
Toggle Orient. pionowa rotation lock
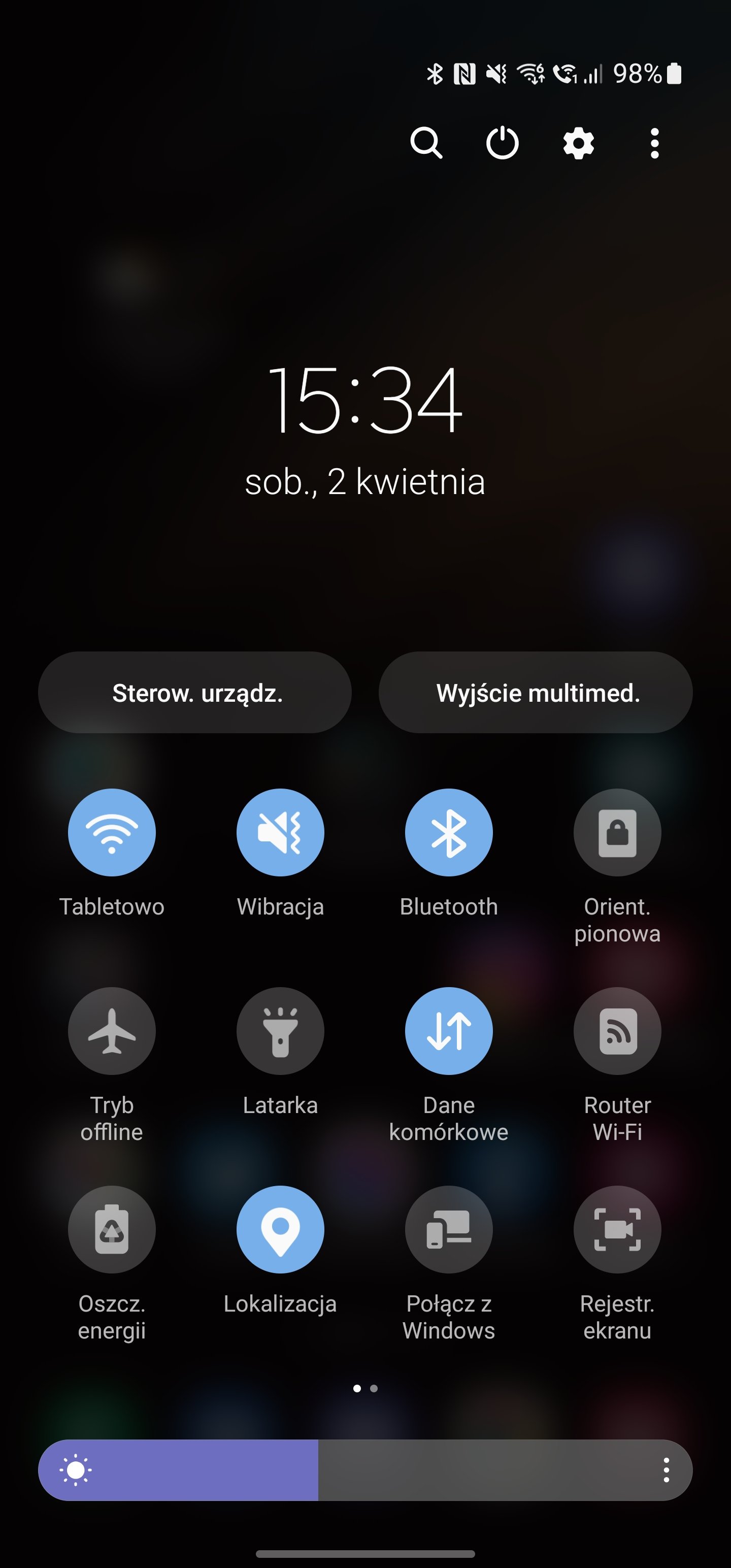[617, 832]
